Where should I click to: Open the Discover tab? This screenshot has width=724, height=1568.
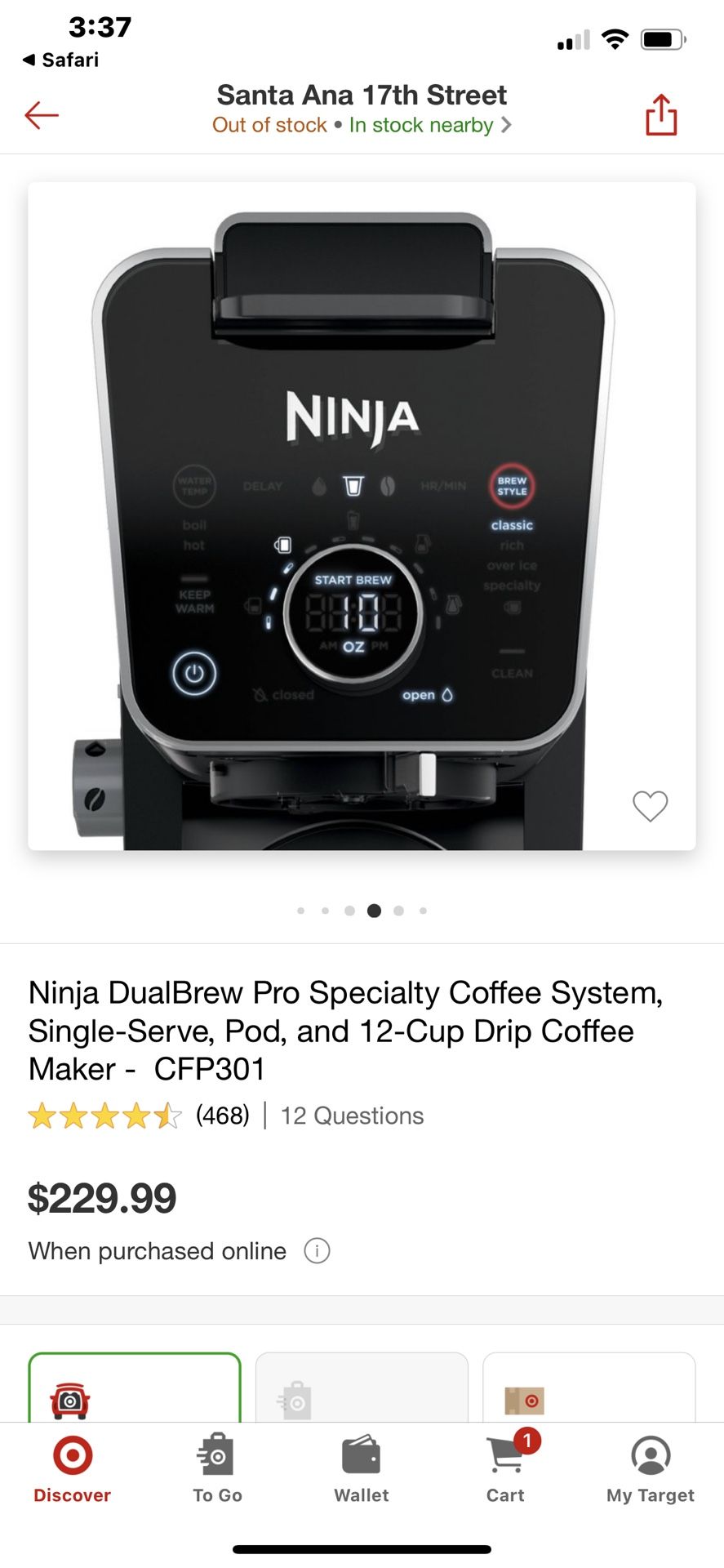72,1469
